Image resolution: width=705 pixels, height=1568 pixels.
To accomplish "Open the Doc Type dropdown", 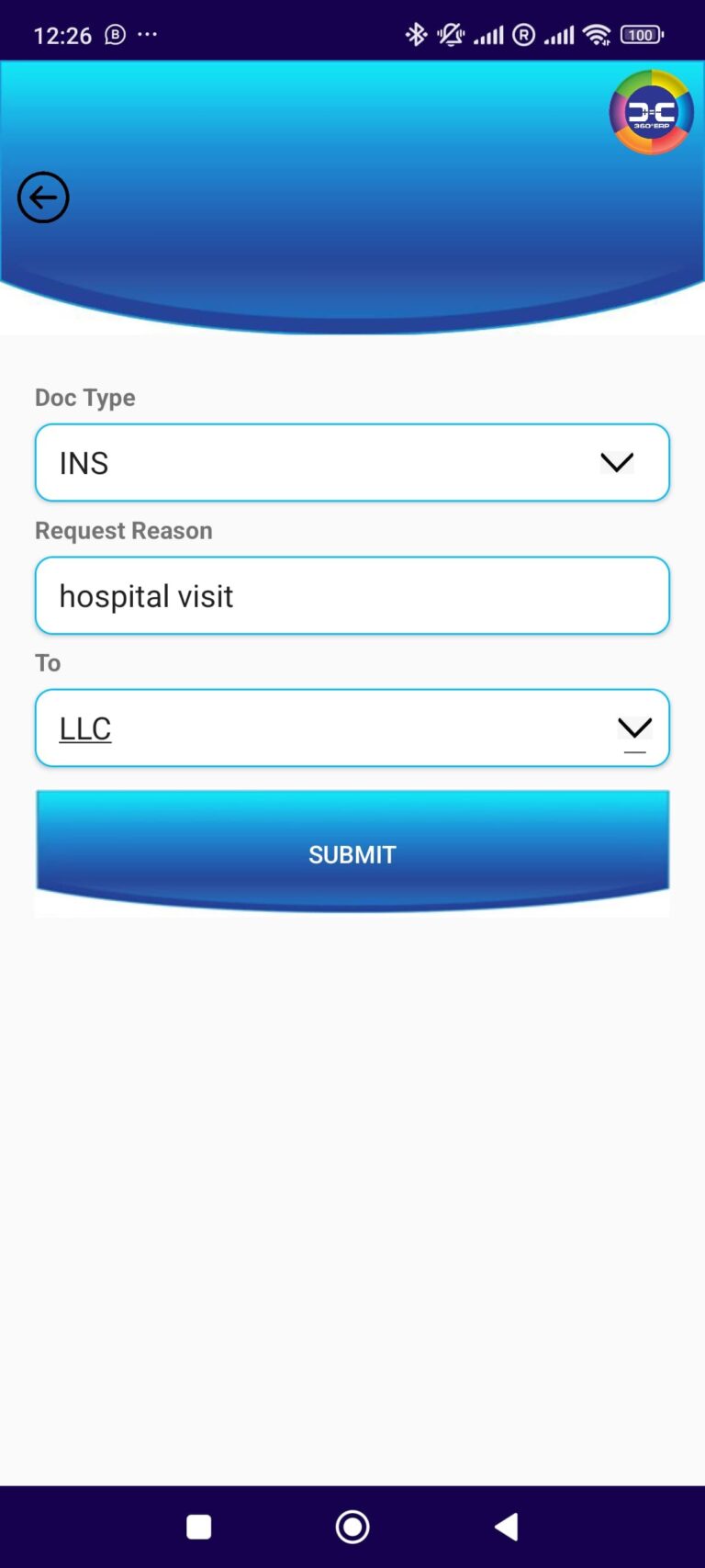I will click(x=352, y=463).
